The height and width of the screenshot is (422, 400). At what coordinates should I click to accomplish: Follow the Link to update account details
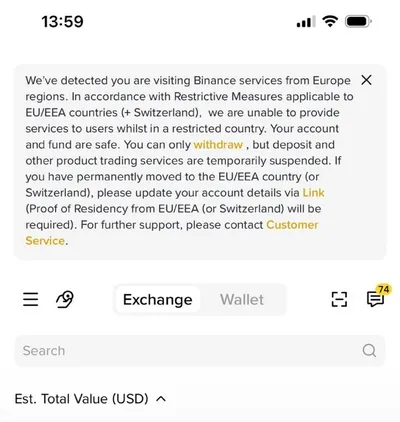[313, 193]
